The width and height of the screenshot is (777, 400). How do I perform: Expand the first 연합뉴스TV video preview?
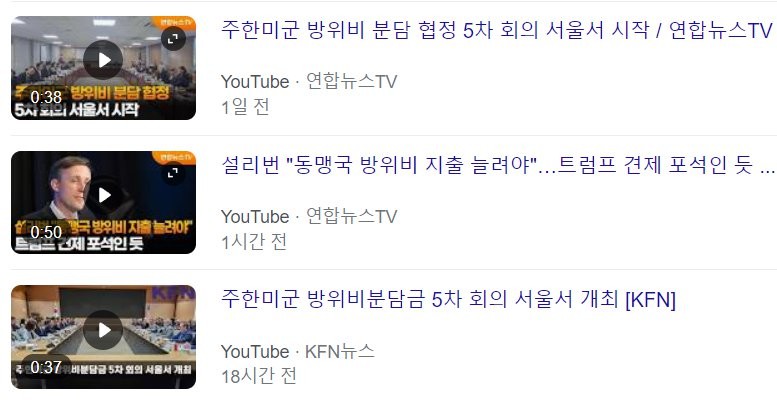click(174, 39)
